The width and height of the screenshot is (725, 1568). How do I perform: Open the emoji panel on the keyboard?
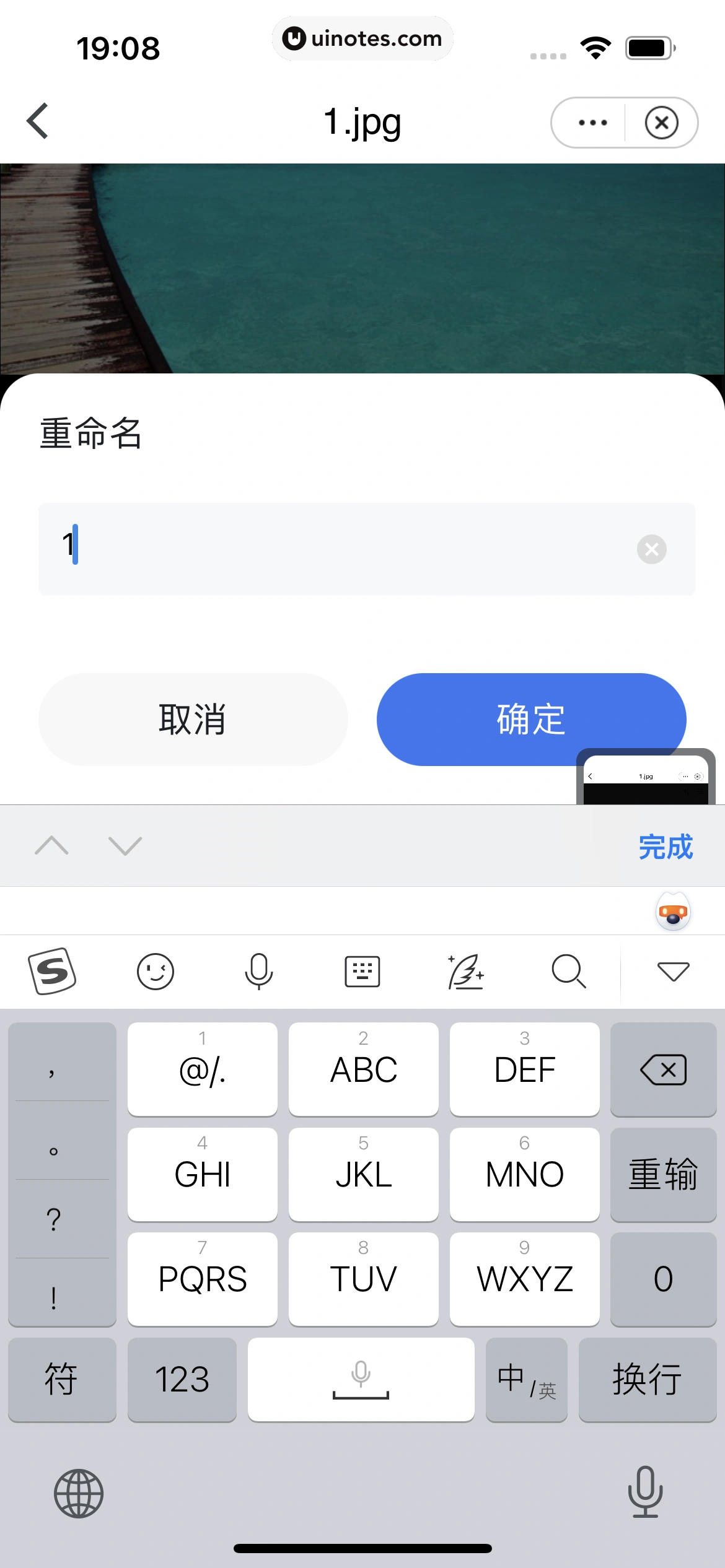(x=156, y=971)
